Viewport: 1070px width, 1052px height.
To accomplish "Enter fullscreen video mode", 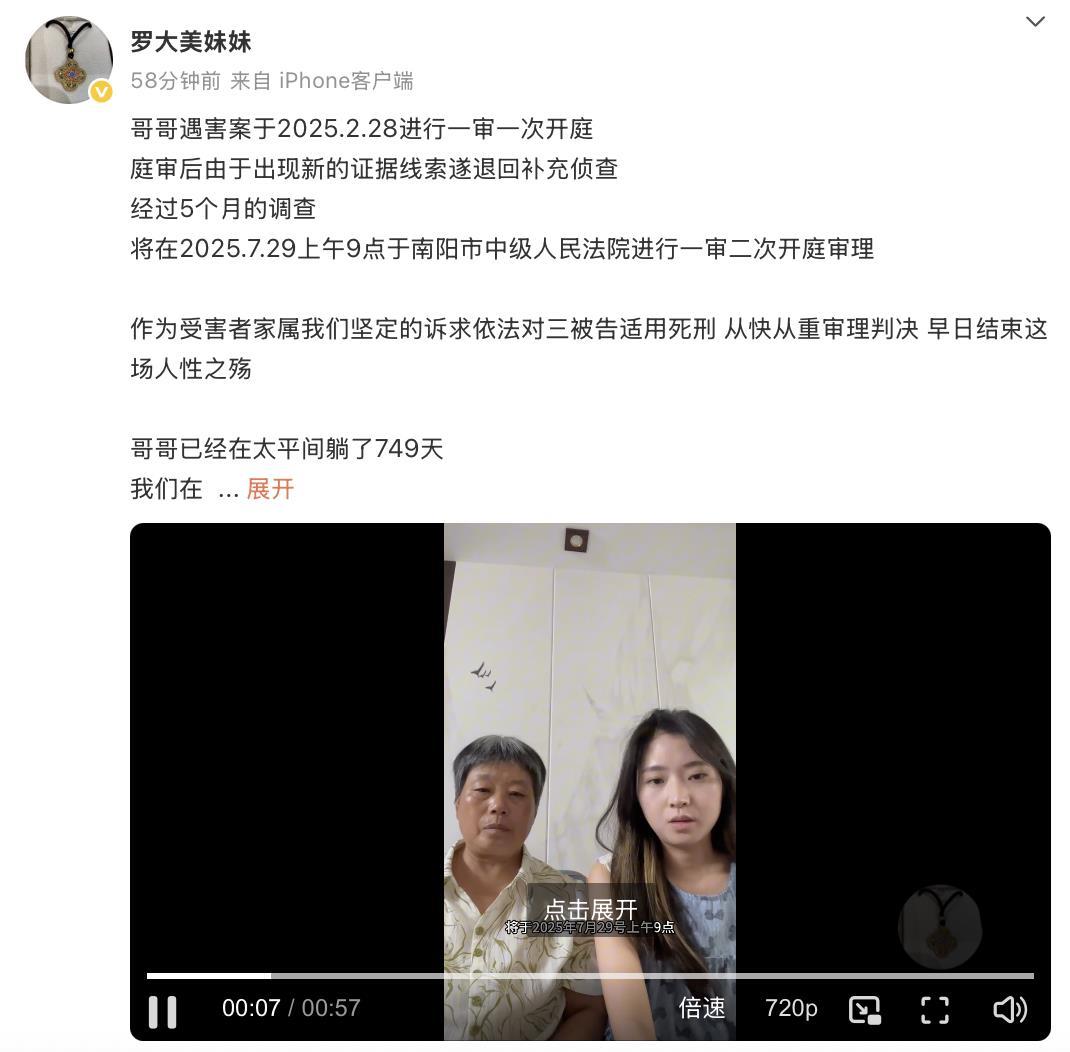I will [934, 1009].
